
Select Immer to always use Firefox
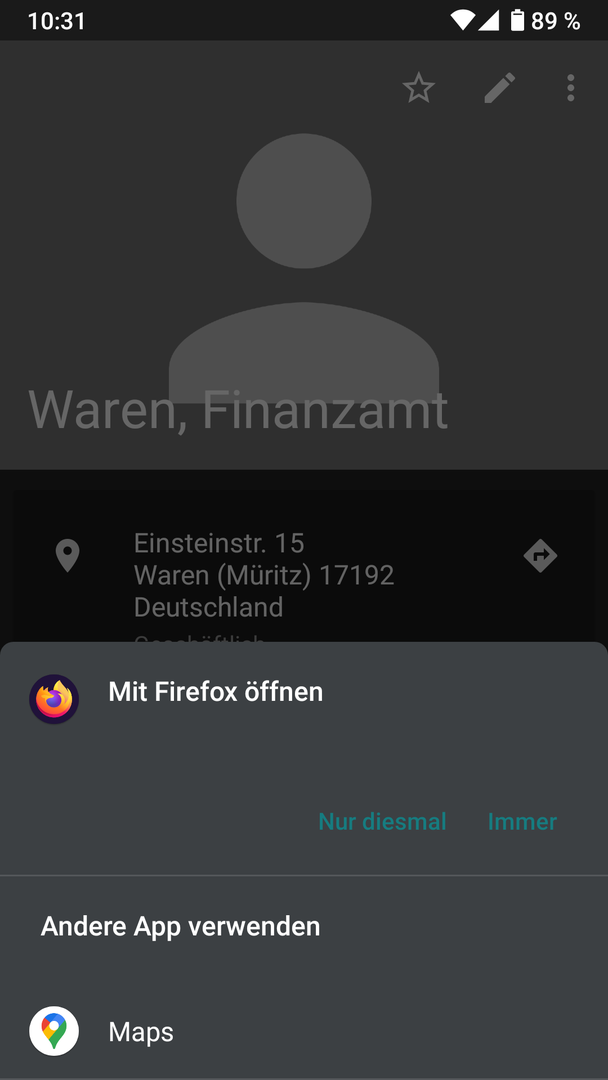click(x=522, y=822)
